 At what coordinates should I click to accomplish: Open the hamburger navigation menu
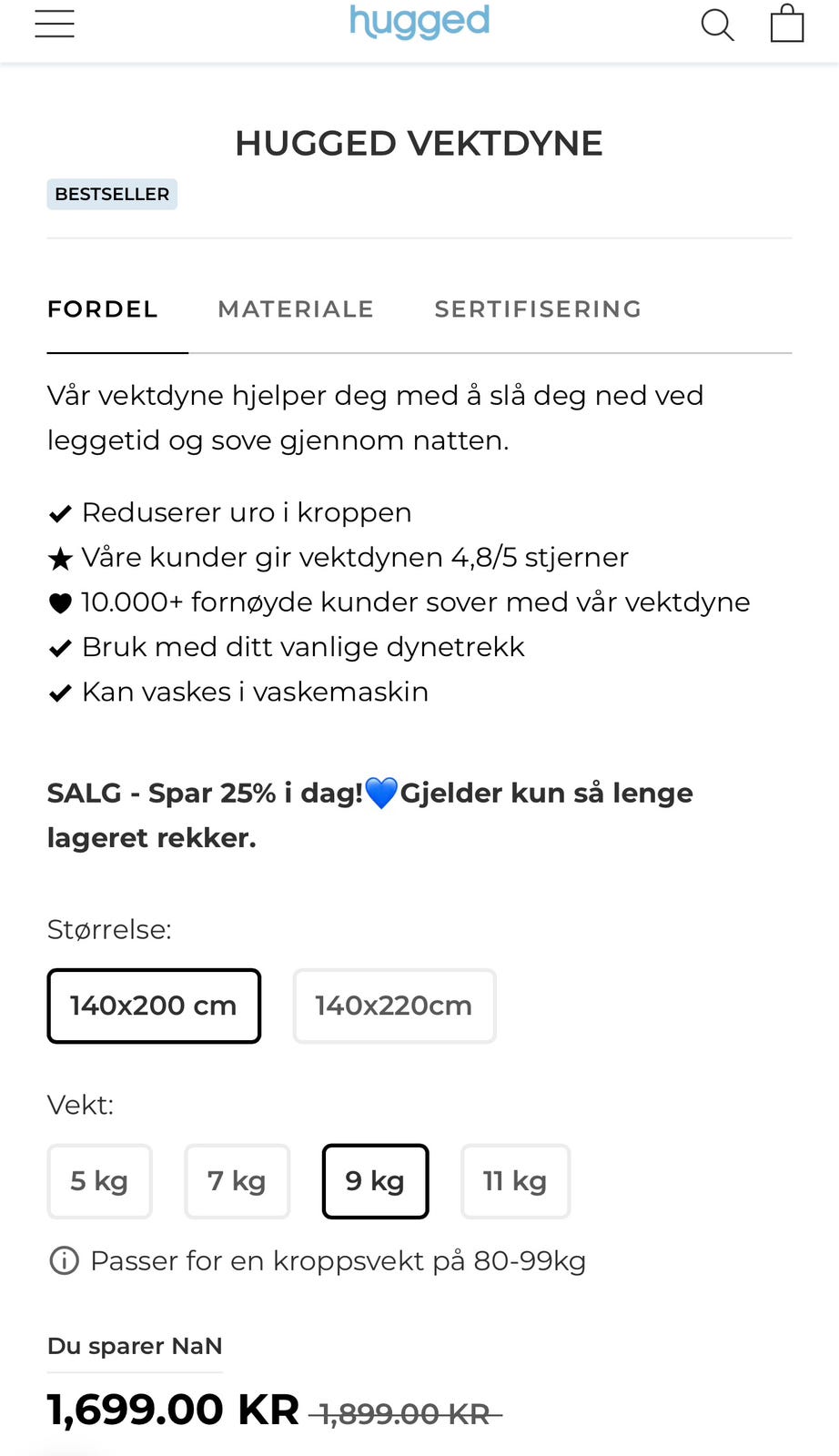[54, 24]
